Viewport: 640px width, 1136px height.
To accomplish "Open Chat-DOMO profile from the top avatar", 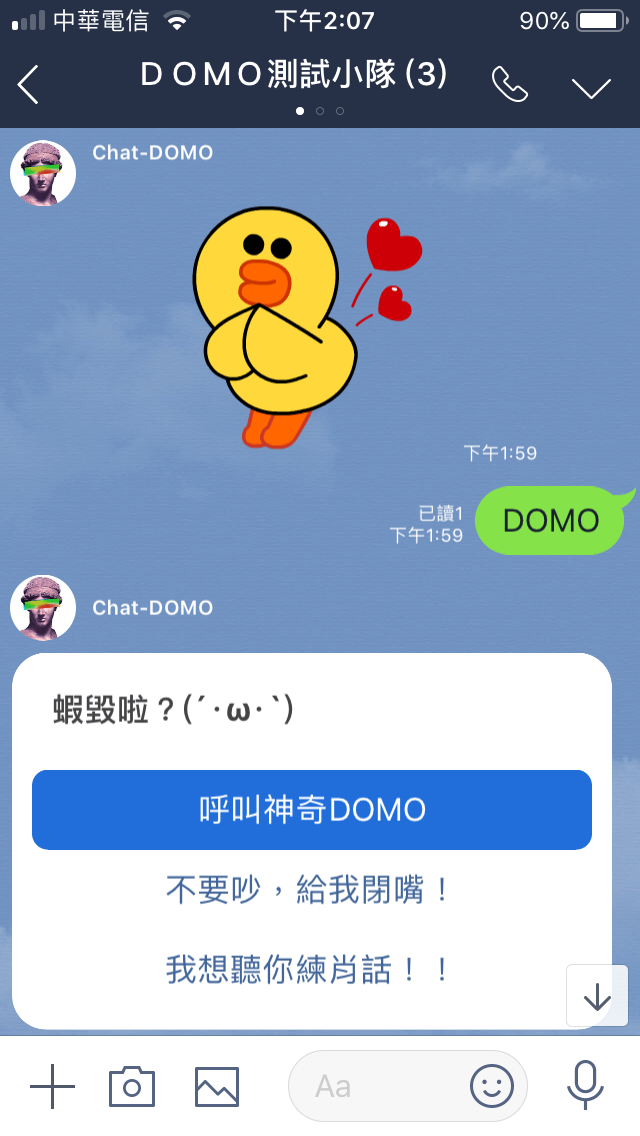I will (43, 172).
